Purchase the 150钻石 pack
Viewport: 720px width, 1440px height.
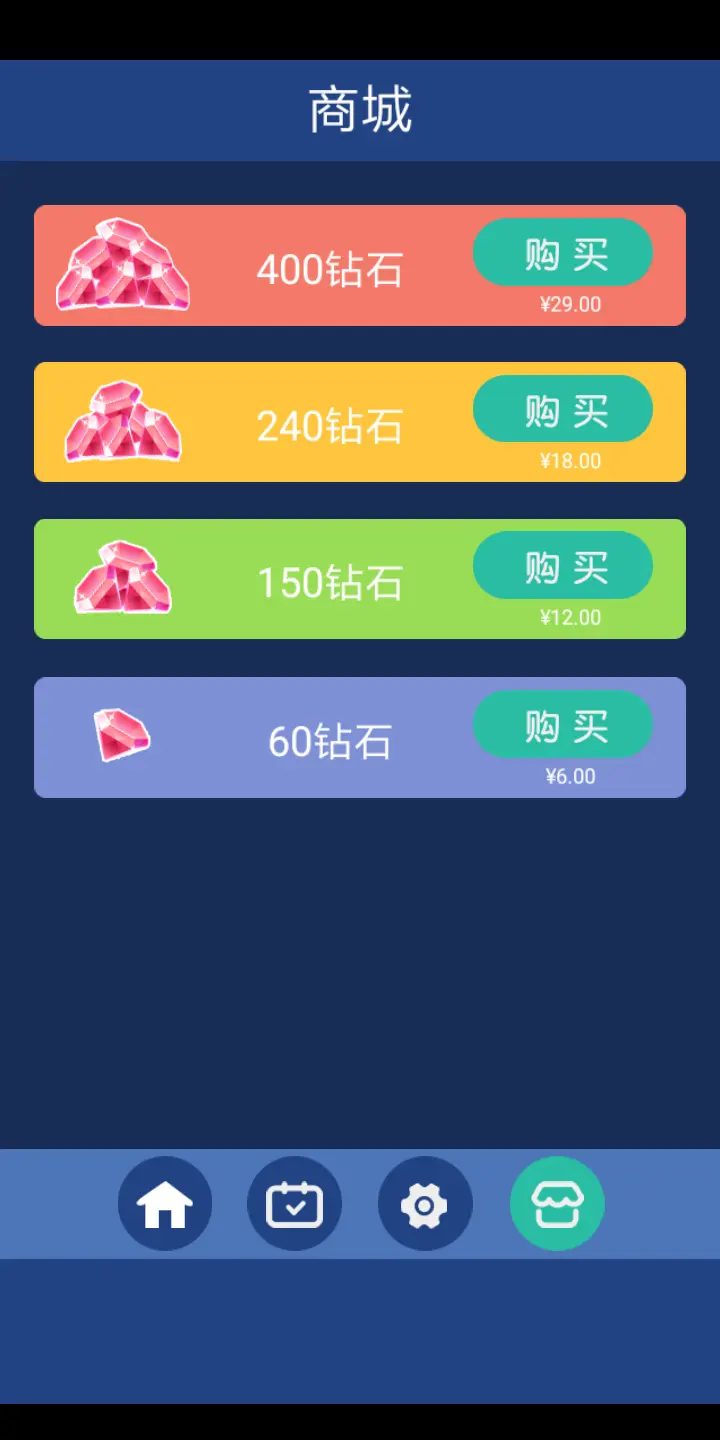tap(563, 566)
